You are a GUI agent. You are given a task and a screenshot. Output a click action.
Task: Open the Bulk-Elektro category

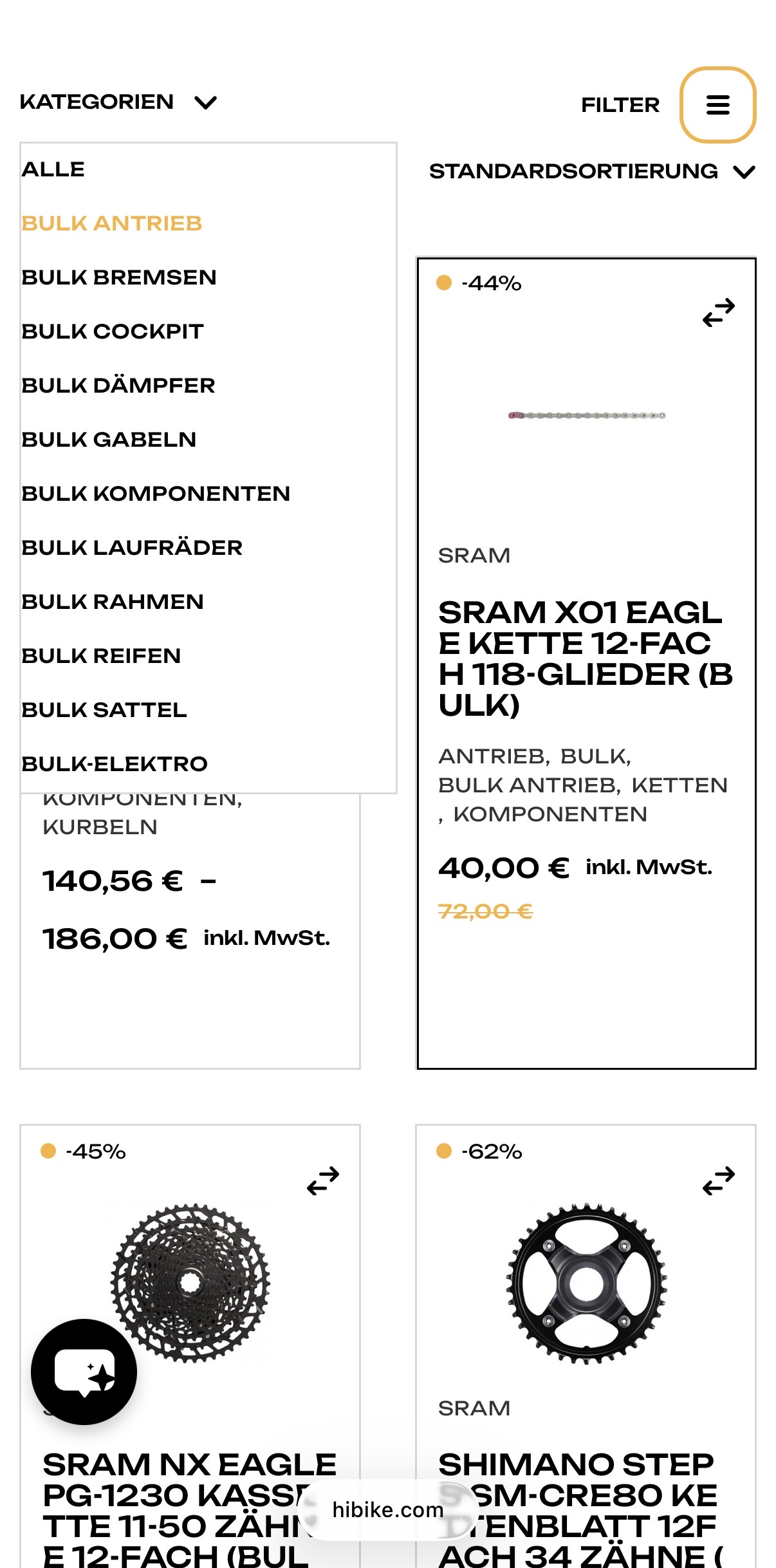115,765
